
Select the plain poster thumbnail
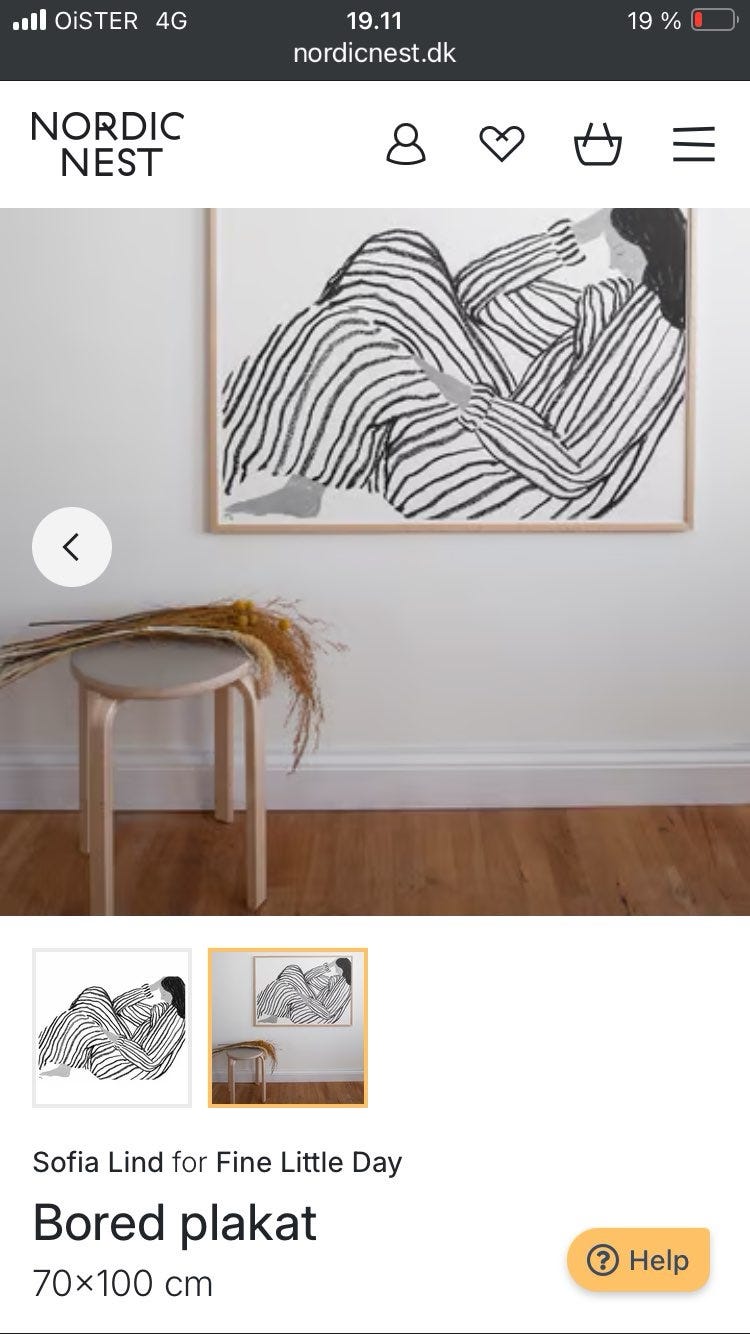pos(112,1028)
